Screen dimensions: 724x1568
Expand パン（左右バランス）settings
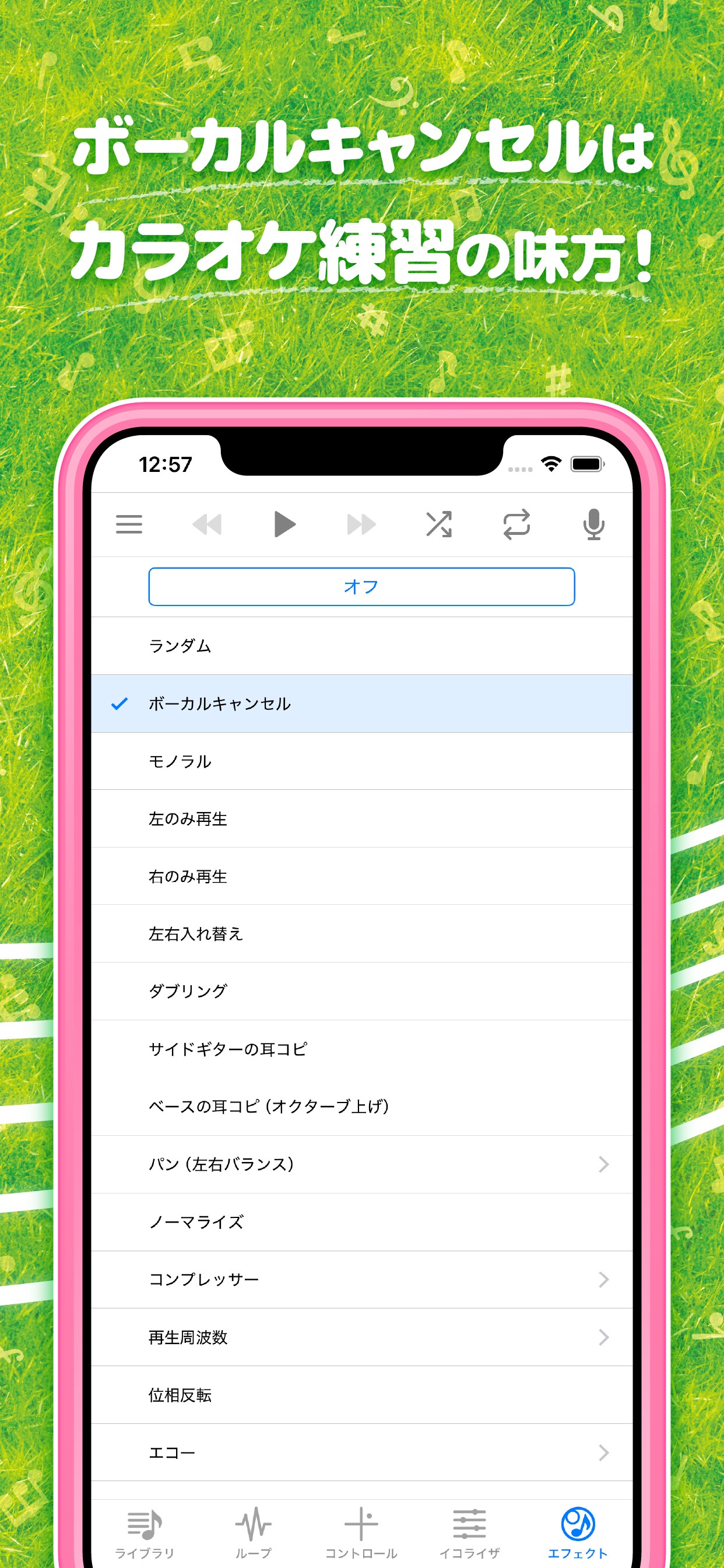click(361, 1164)
